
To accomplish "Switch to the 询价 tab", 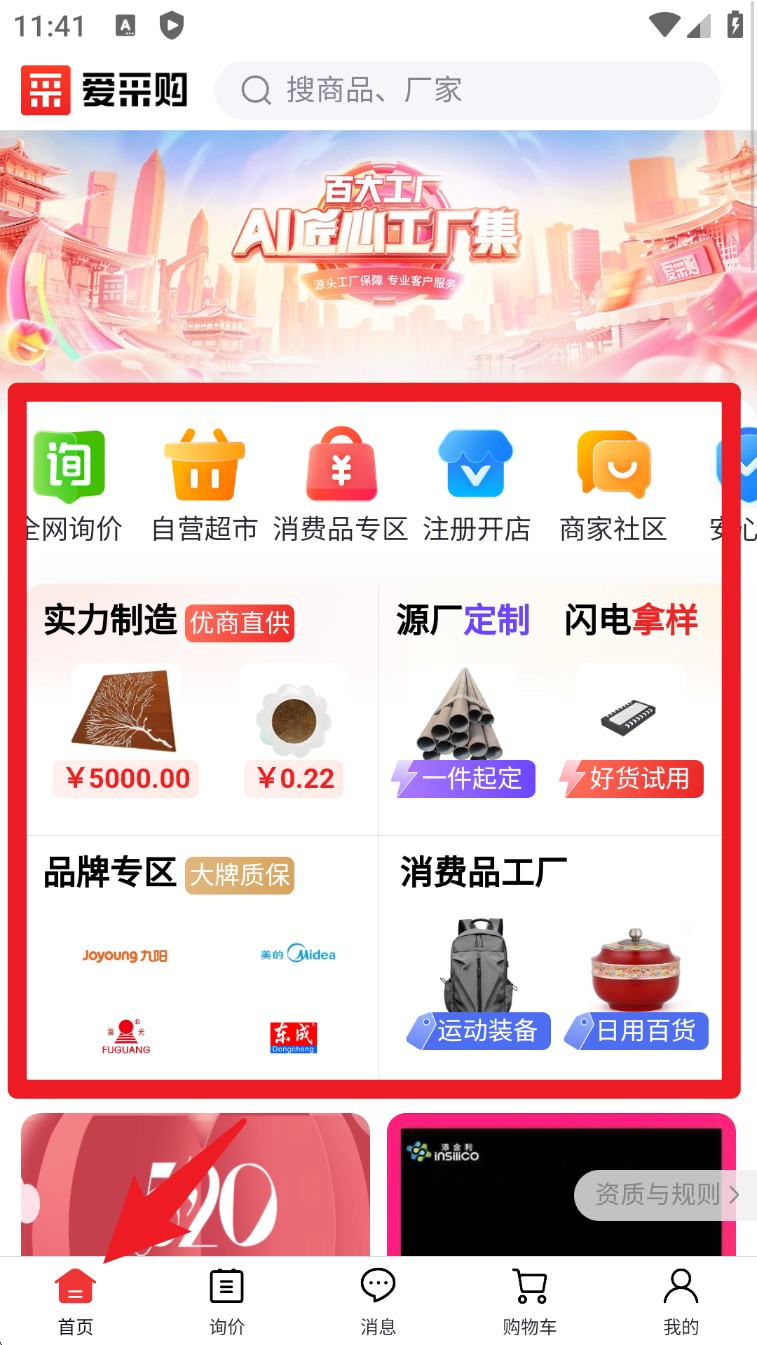I will click(227, 1300).
